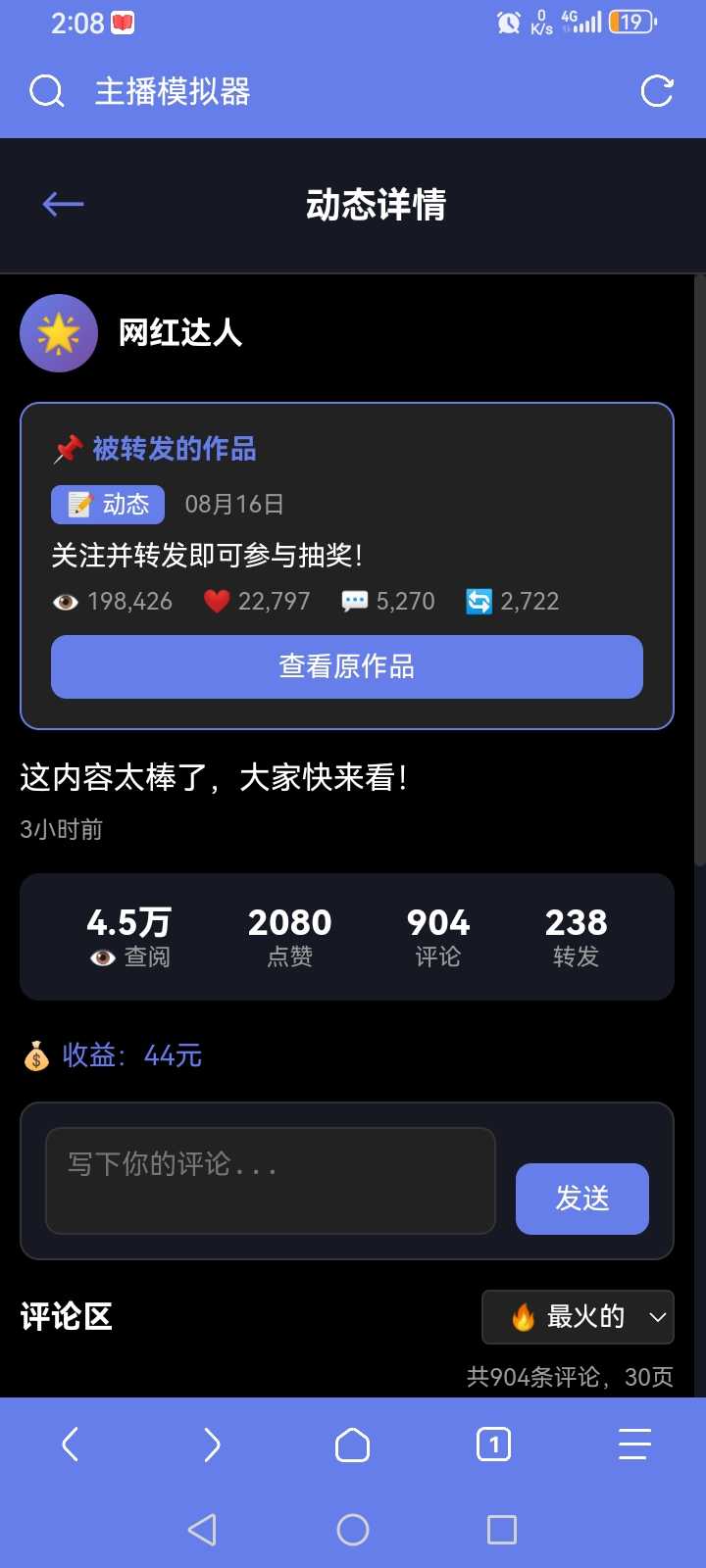This screenshot has width=706, height=1568.
Task: Tap the system back triangle button
Action: point(202,1530)
